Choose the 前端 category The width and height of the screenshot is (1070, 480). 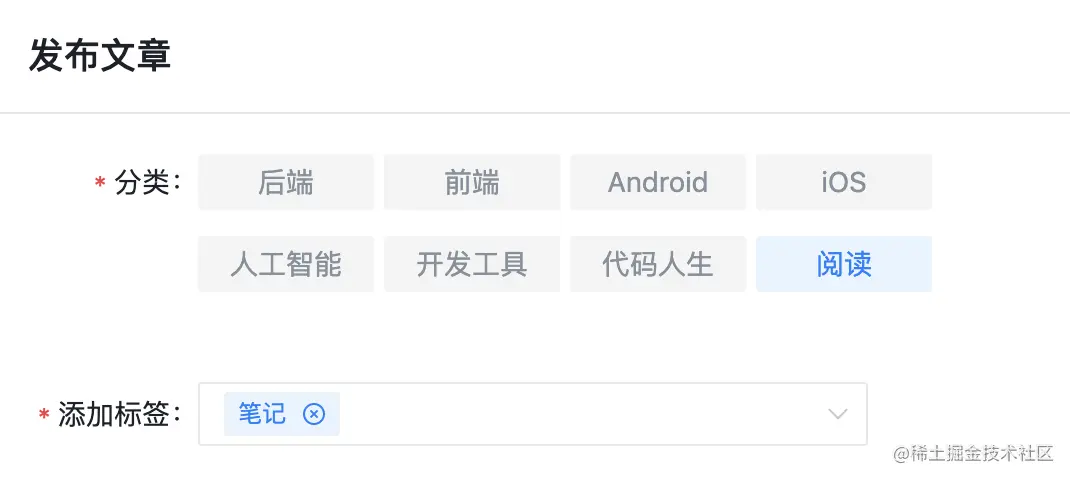coord(472,182)
